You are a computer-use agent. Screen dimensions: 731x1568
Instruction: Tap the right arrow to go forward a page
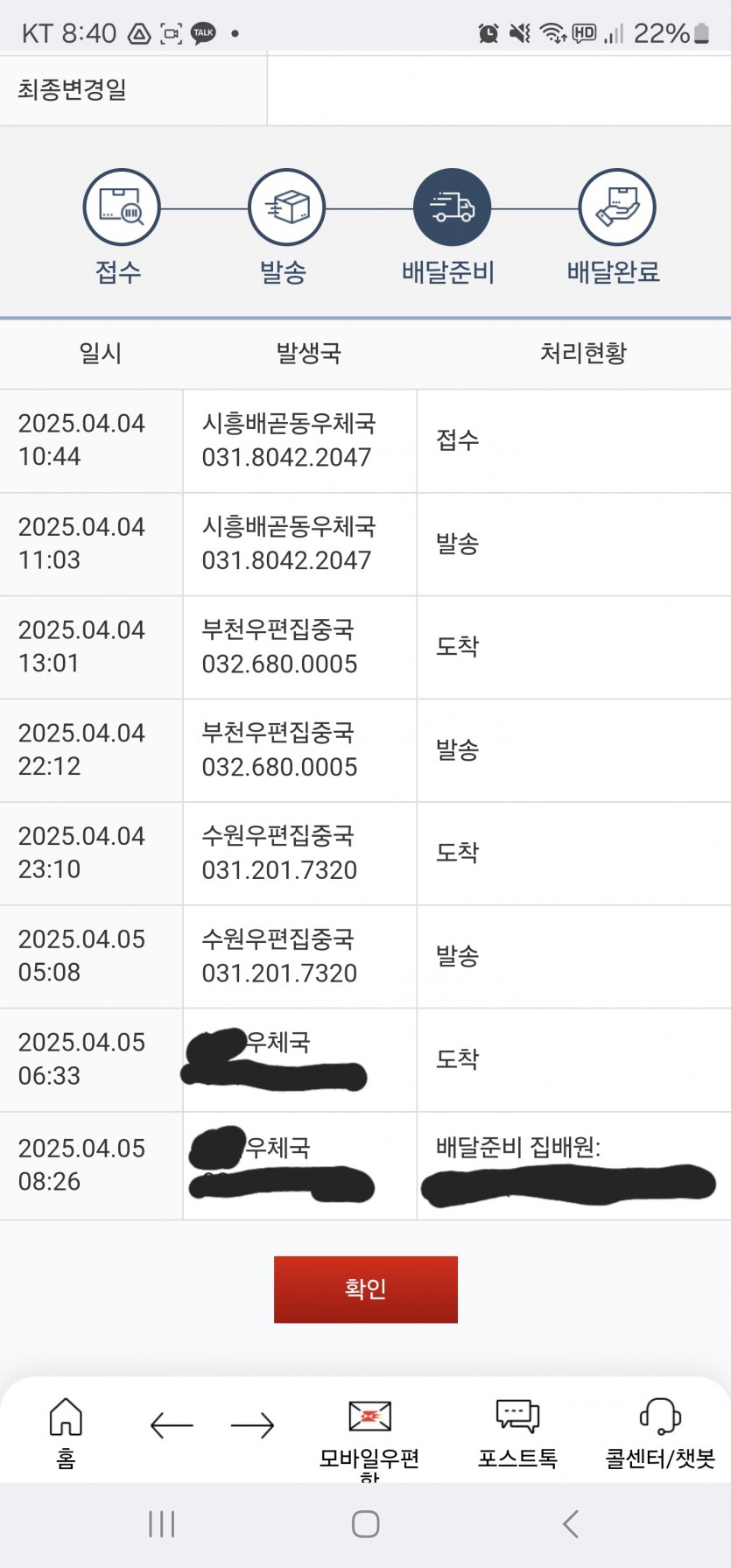pyautogui.click(x=252, y=1425)
